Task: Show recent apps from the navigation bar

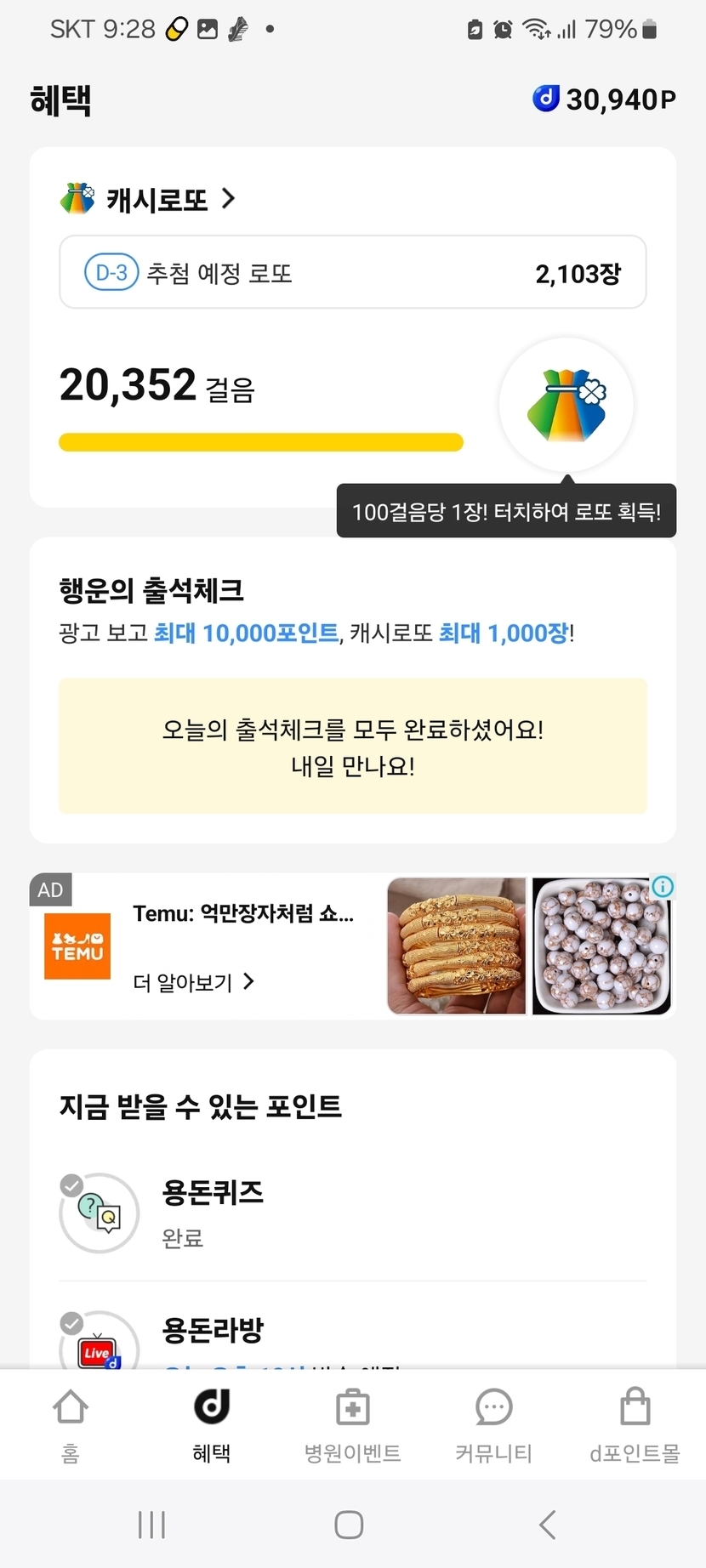Action: point(152,1525)
